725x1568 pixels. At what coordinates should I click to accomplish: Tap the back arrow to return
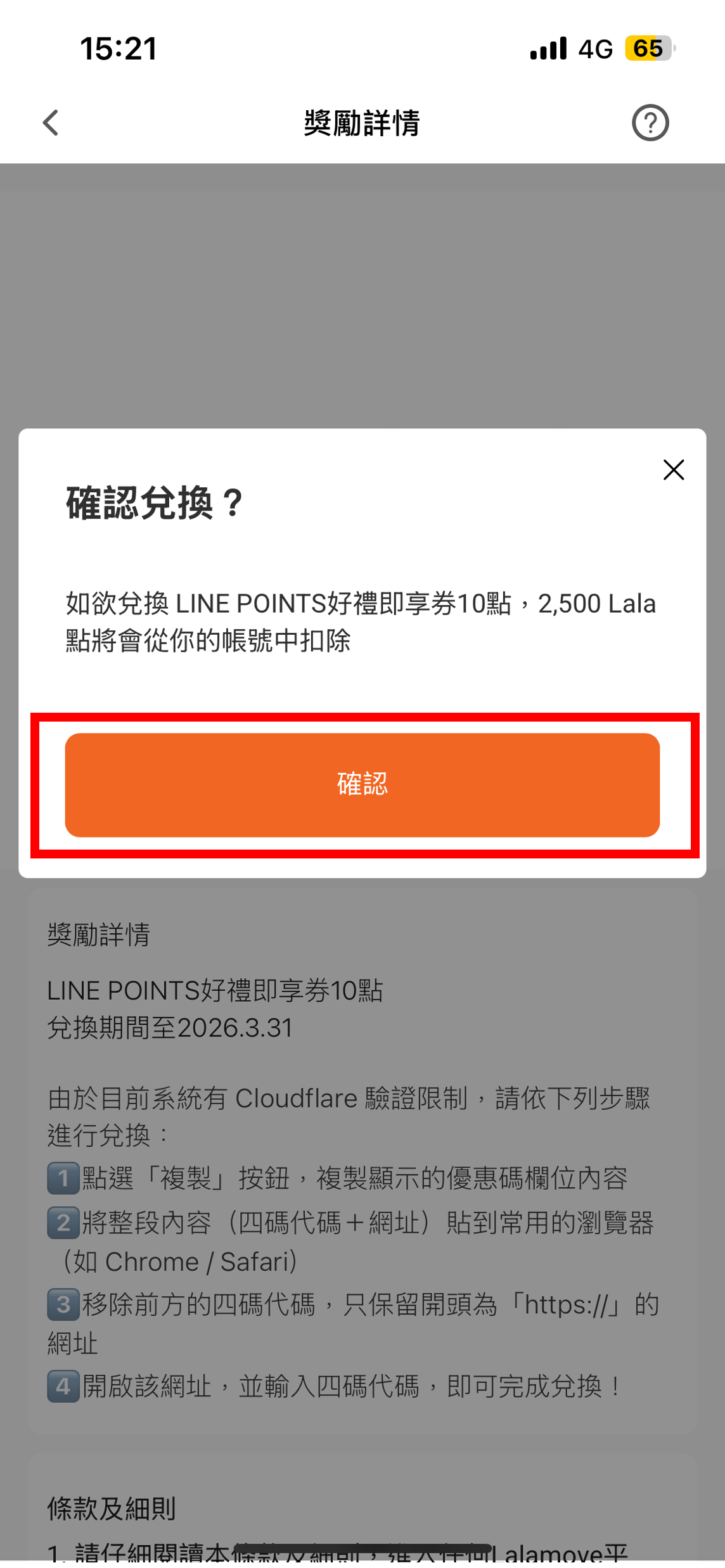(x=51, y=122)
